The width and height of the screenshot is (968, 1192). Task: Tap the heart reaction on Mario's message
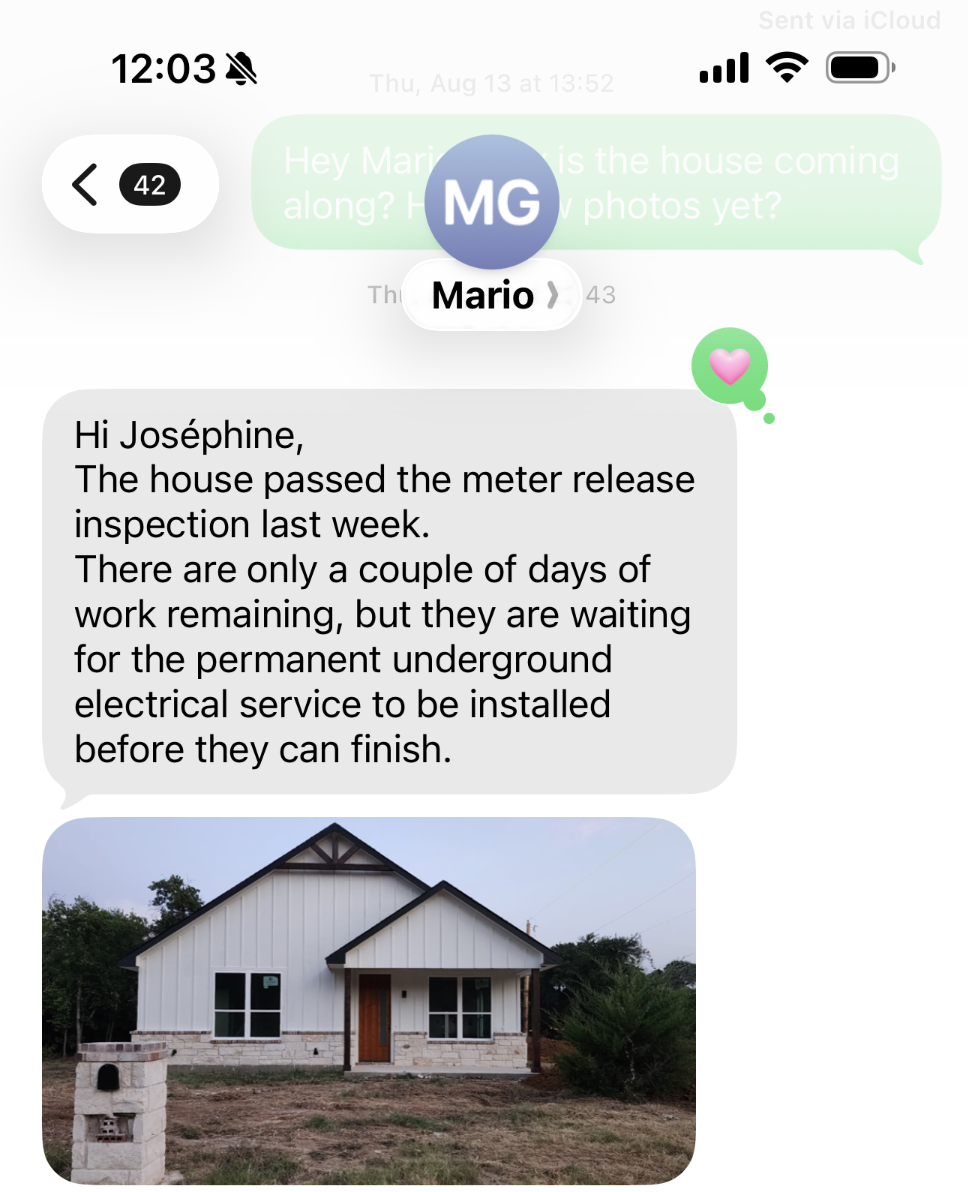pos(729,366)
